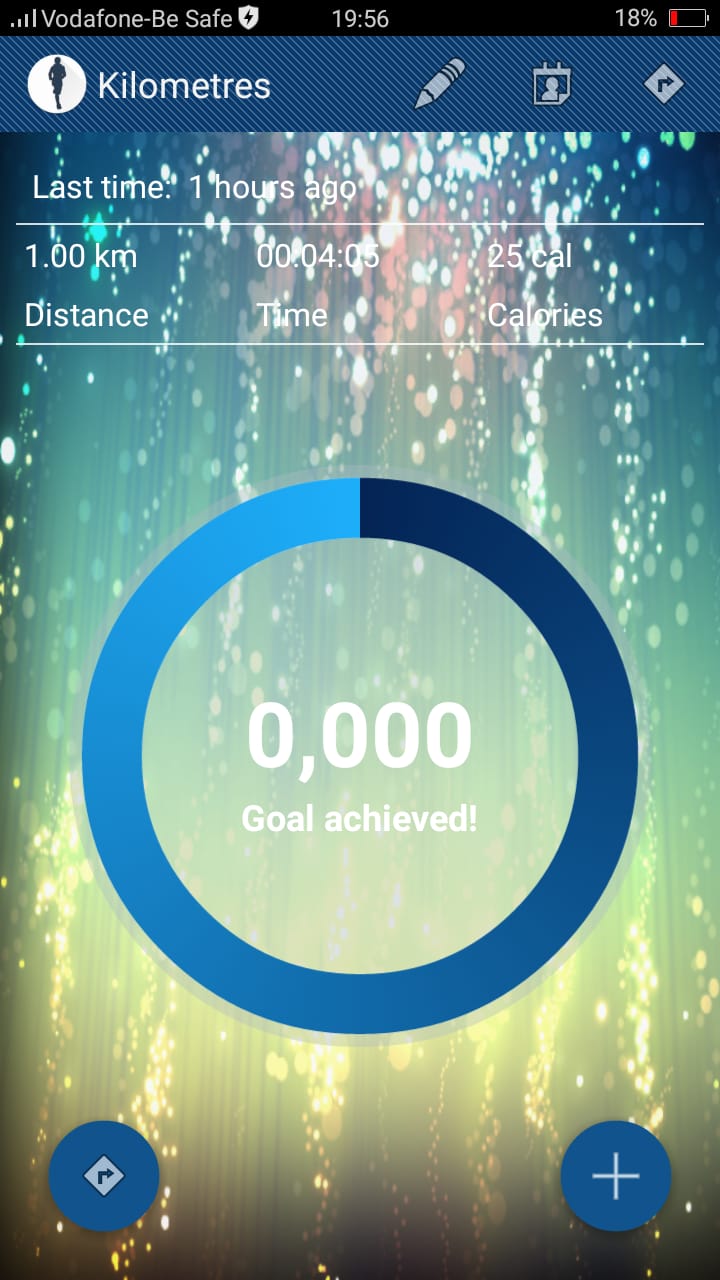This screenshot has width=720, height=1280.
Task: Tap the pencil edit icon
Action: point(440,84)
